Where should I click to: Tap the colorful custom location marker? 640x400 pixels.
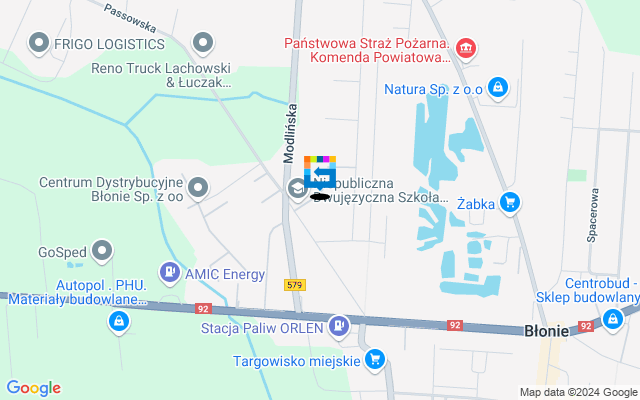(x=320, y=172)
